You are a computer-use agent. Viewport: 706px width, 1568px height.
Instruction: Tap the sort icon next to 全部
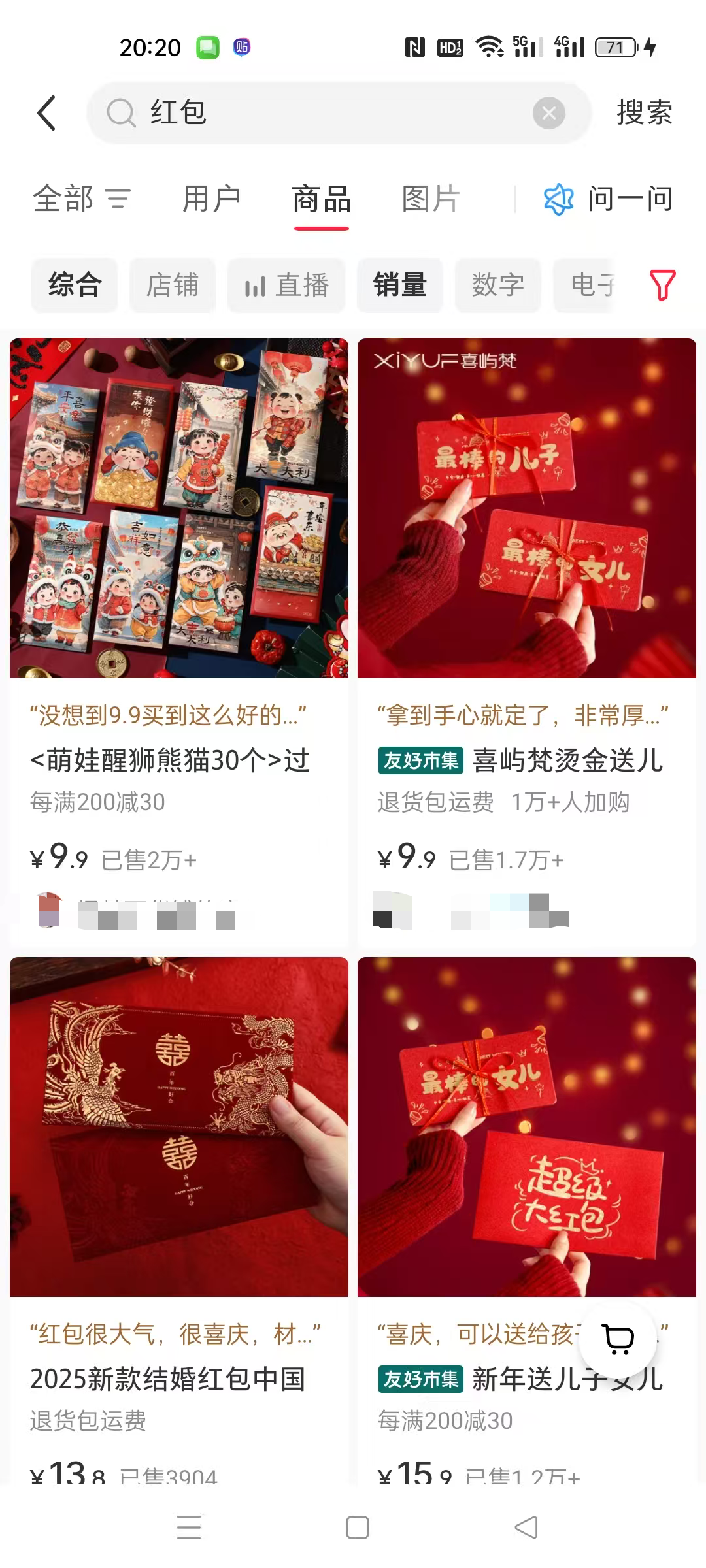click(119, 200)
